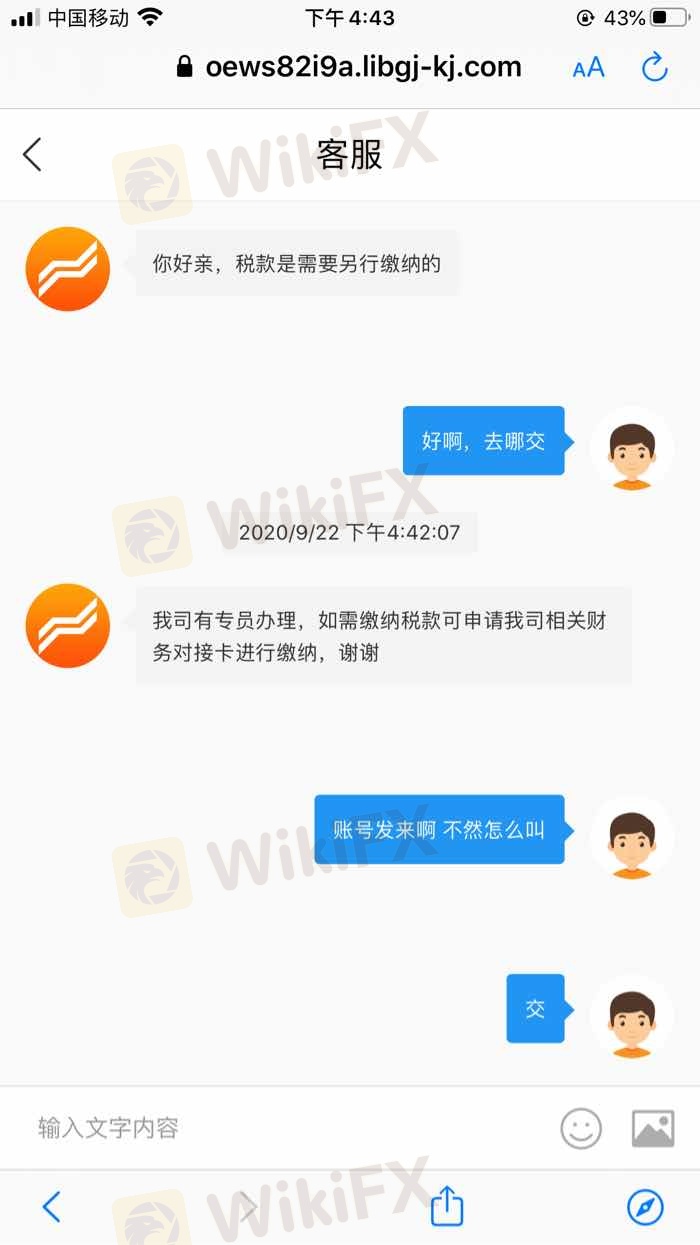Reload the web page
This screenshot has height=1245, width=700.
654,68
